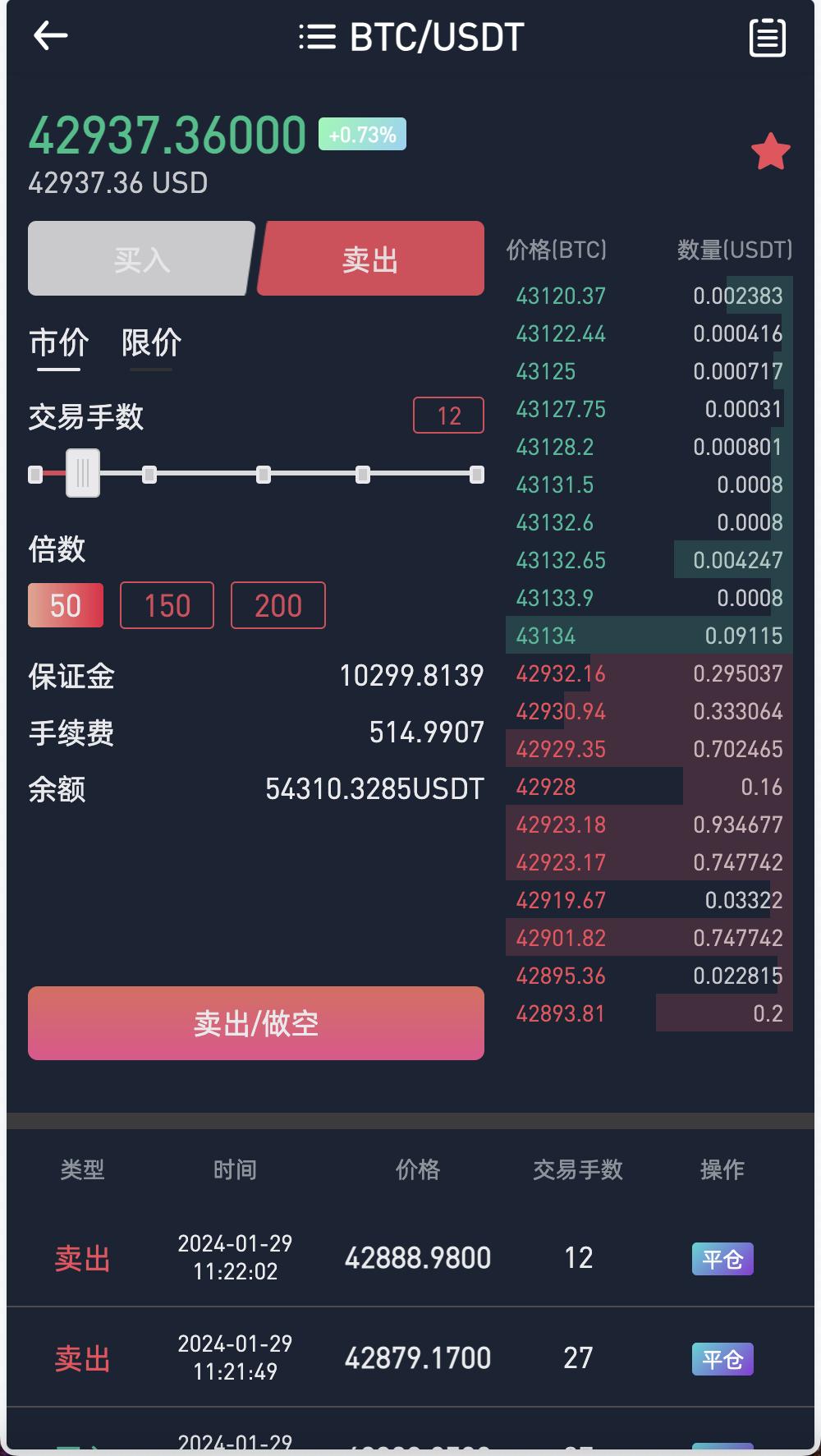Select ask price 43120.37 in order book
The image size is (821, 1456).
(560, 296)
